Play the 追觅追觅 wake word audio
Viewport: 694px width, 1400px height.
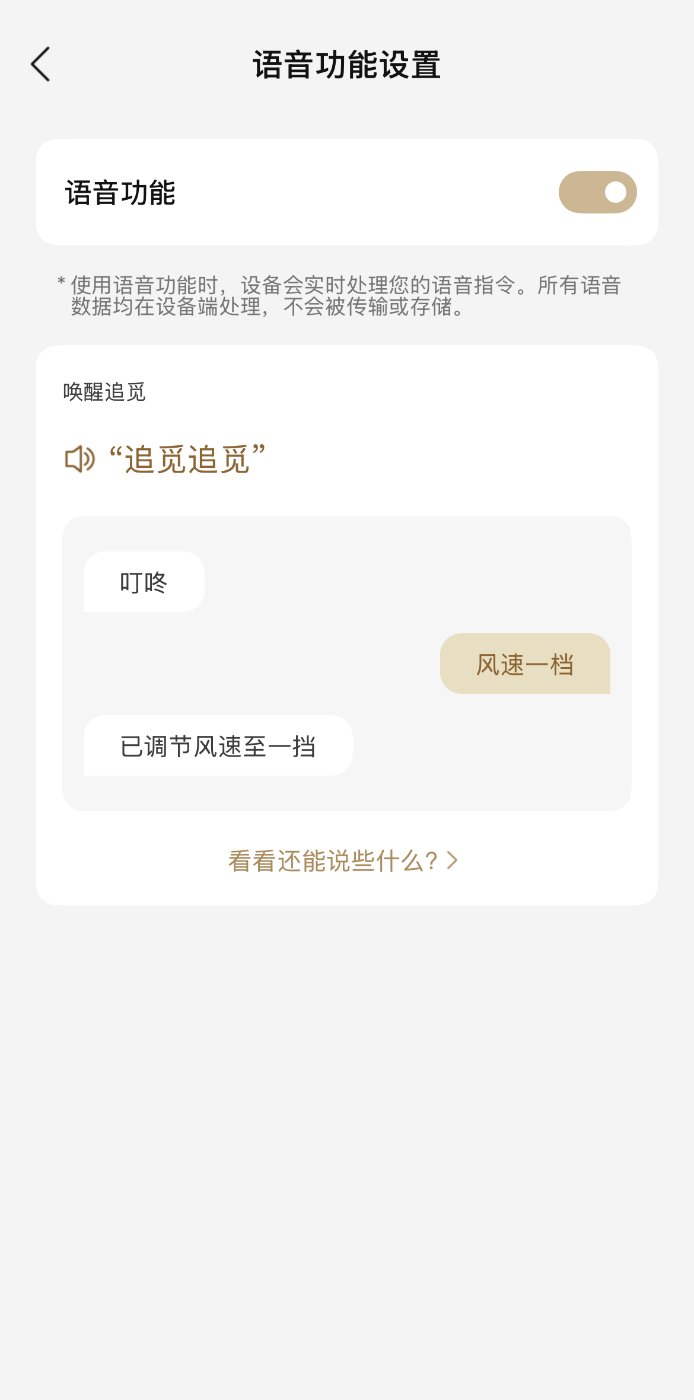[x=80, y=459]
